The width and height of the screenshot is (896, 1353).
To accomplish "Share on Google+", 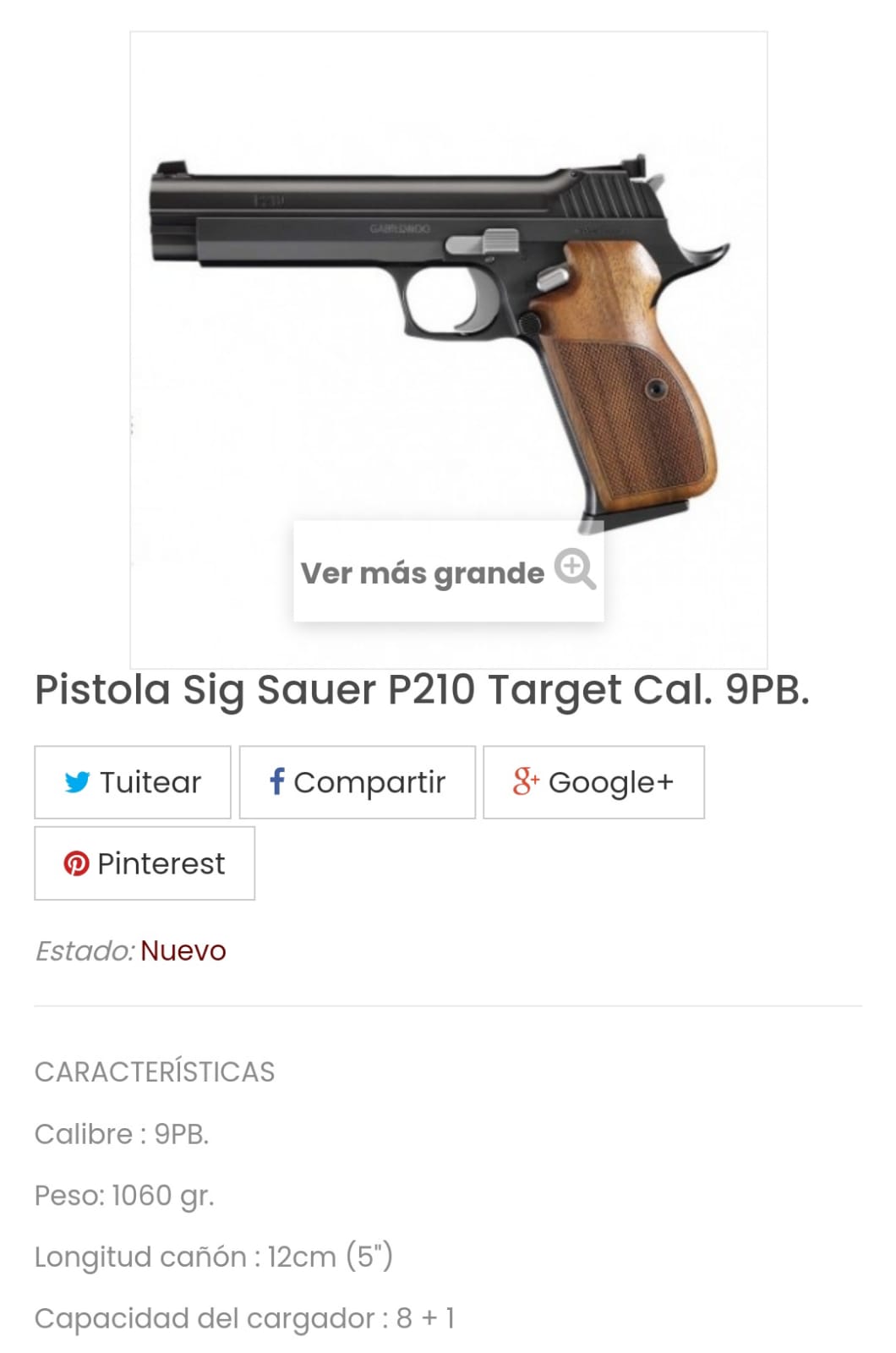I will tap(593, 782).
